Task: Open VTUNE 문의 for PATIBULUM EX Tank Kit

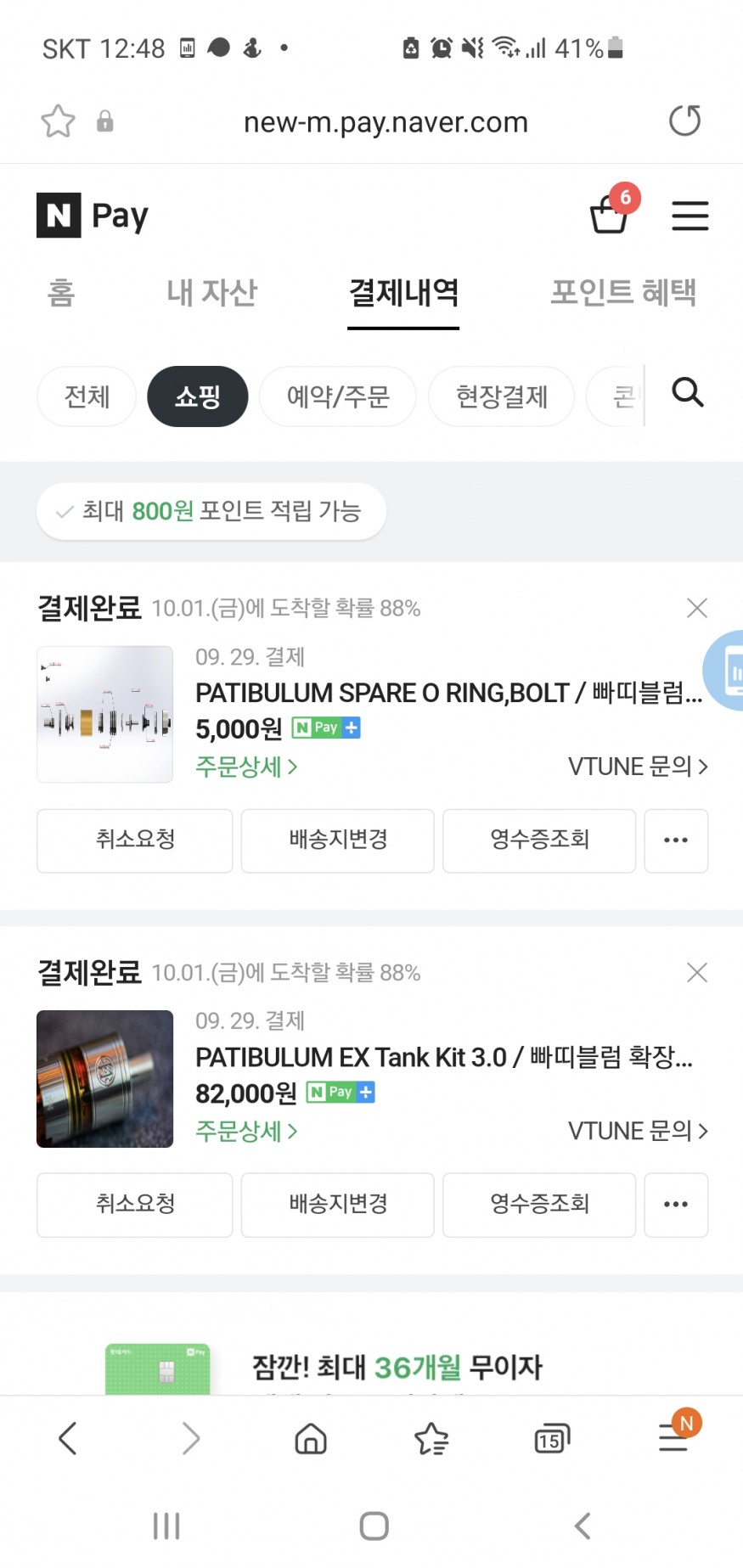Action: 637,1131
